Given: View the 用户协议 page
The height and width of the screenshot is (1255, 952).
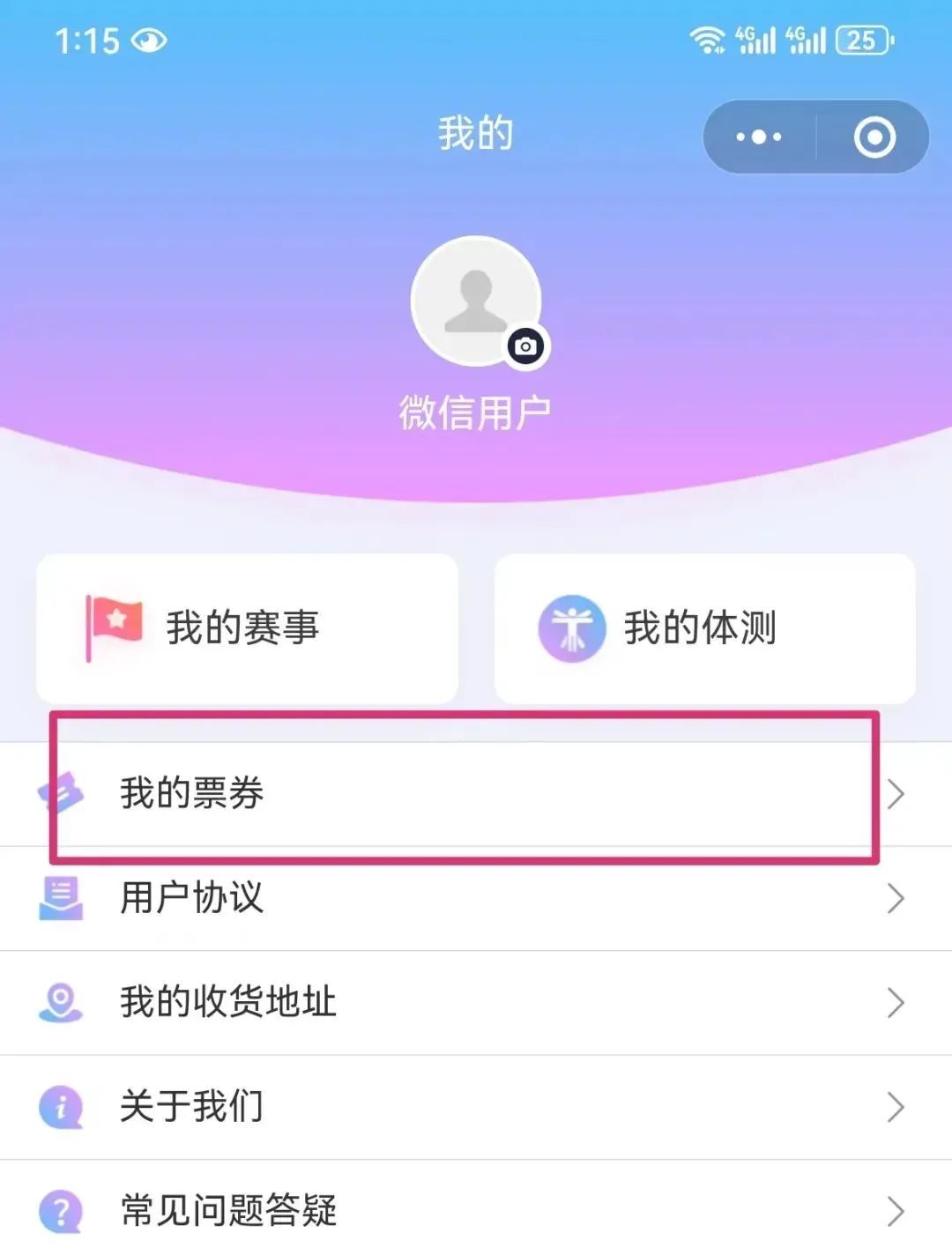Looking at the screenshot, I should [x=476, y=898].
